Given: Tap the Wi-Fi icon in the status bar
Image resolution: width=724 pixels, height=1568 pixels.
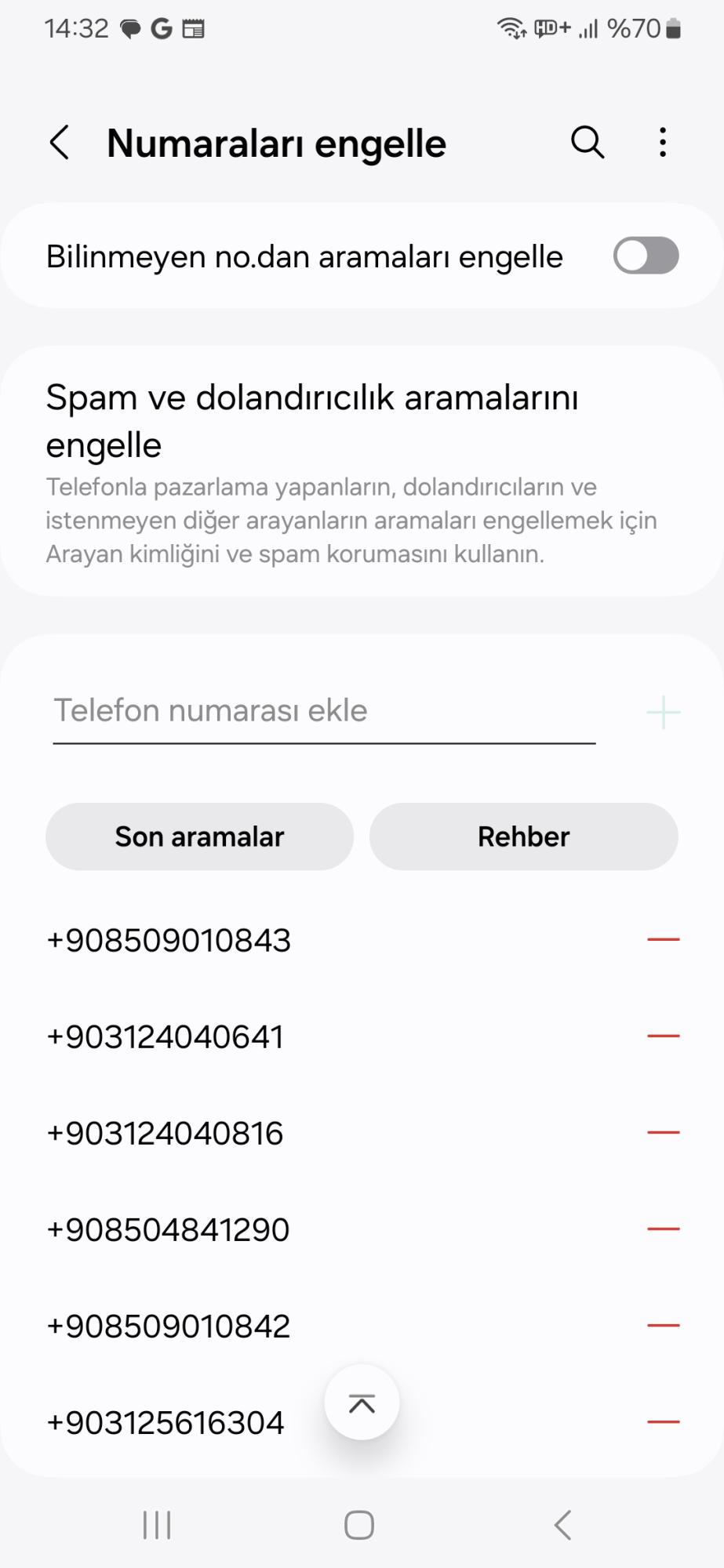Looking at the screenshot, I should point(511,28).
